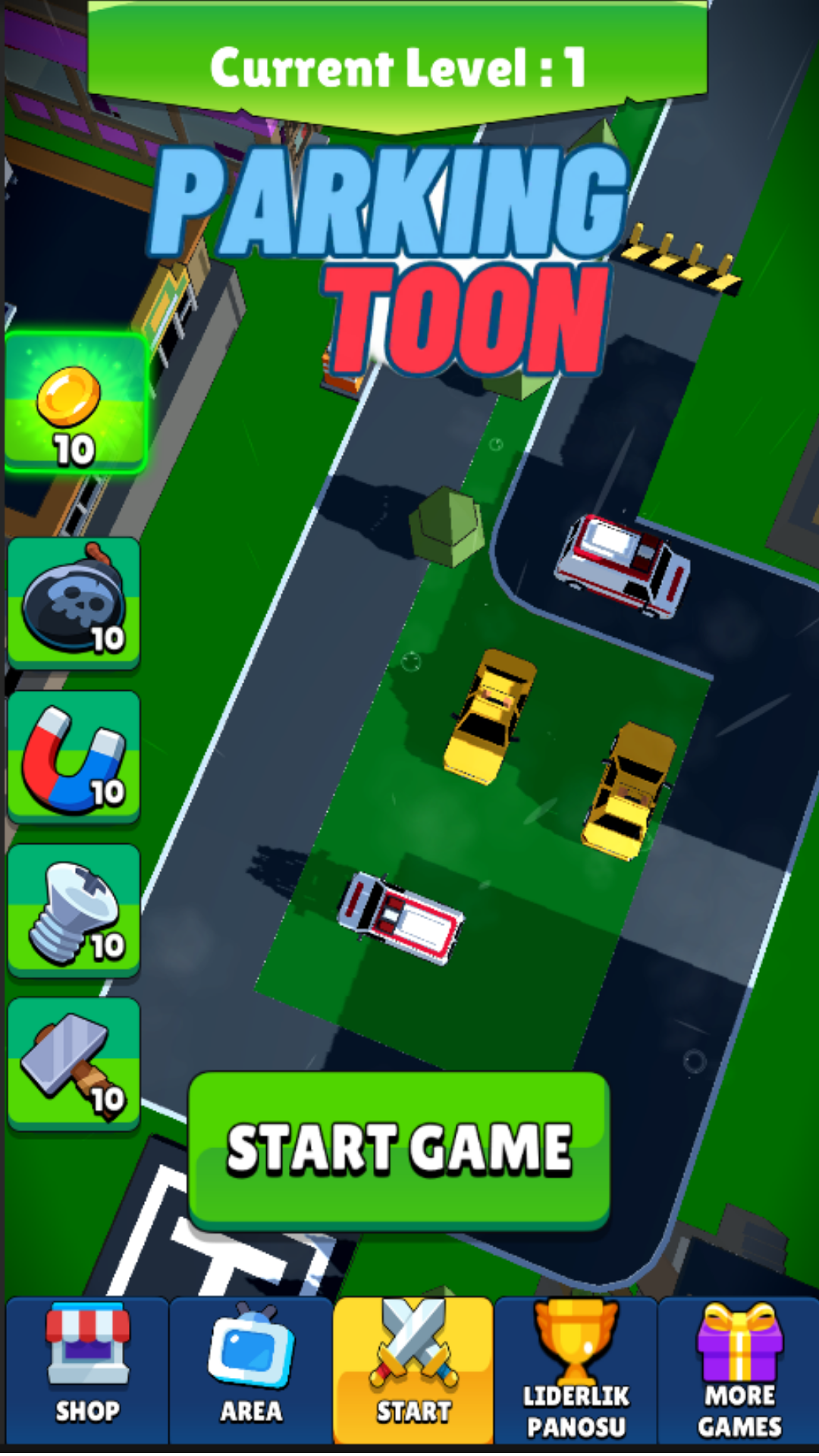Select the Start tab with crossed swords
Image resolution: width=819 pixels, height=1456 pixels.
coord(413,1371)
